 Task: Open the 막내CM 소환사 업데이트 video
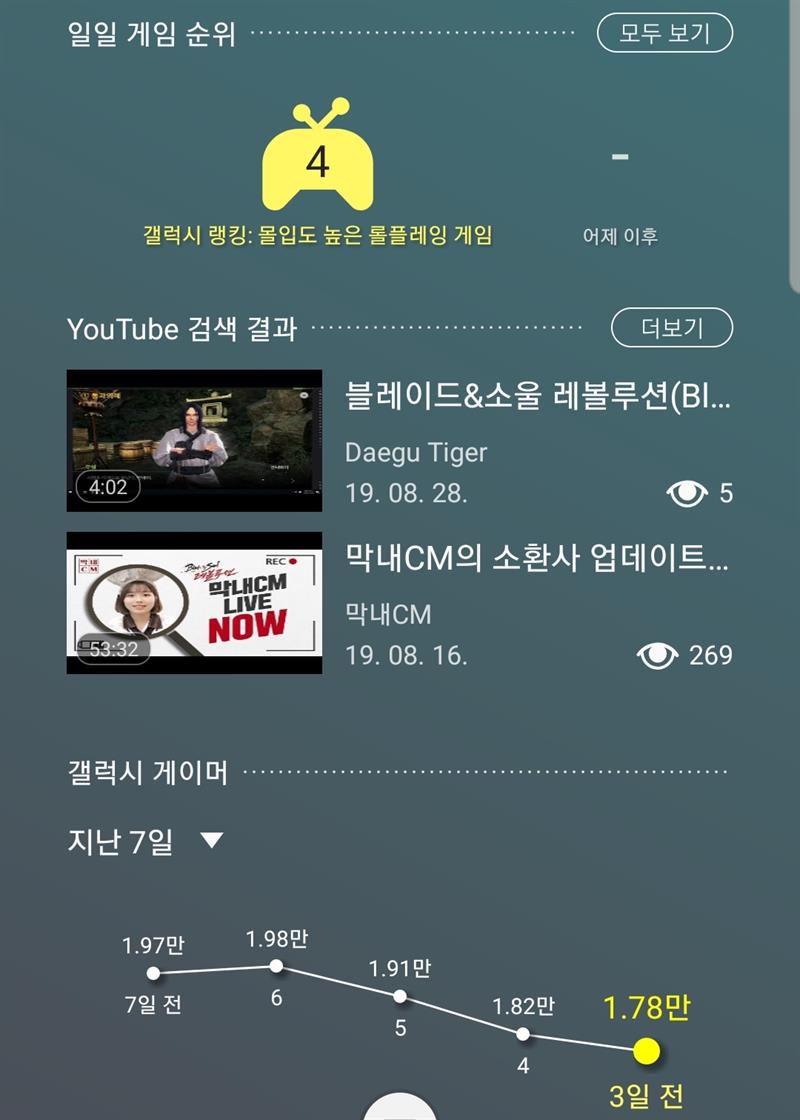point(195,603)
